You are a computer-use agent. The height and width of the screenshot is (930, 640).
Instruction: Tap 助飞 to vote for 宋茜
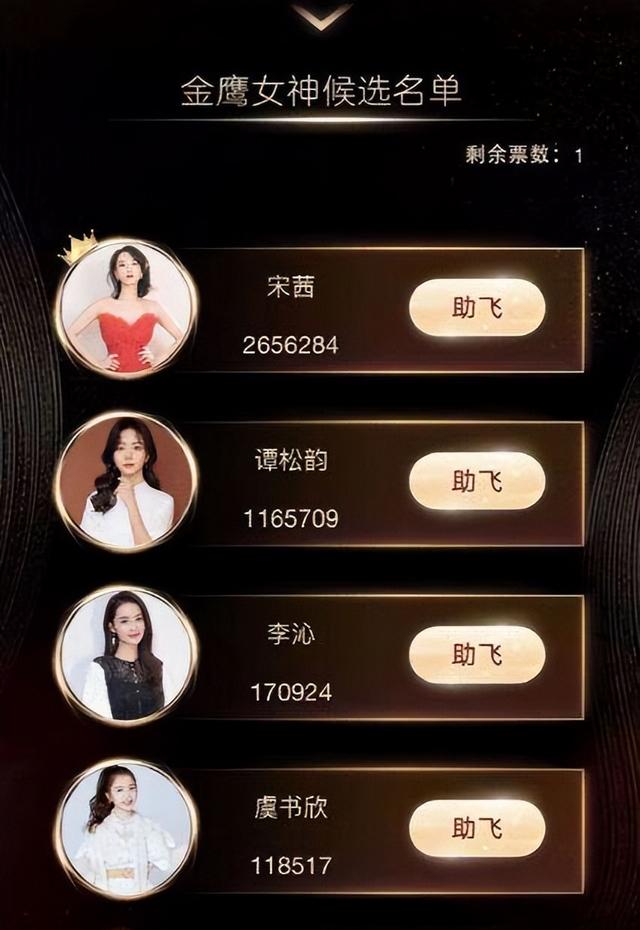click(x=477, y=308)
